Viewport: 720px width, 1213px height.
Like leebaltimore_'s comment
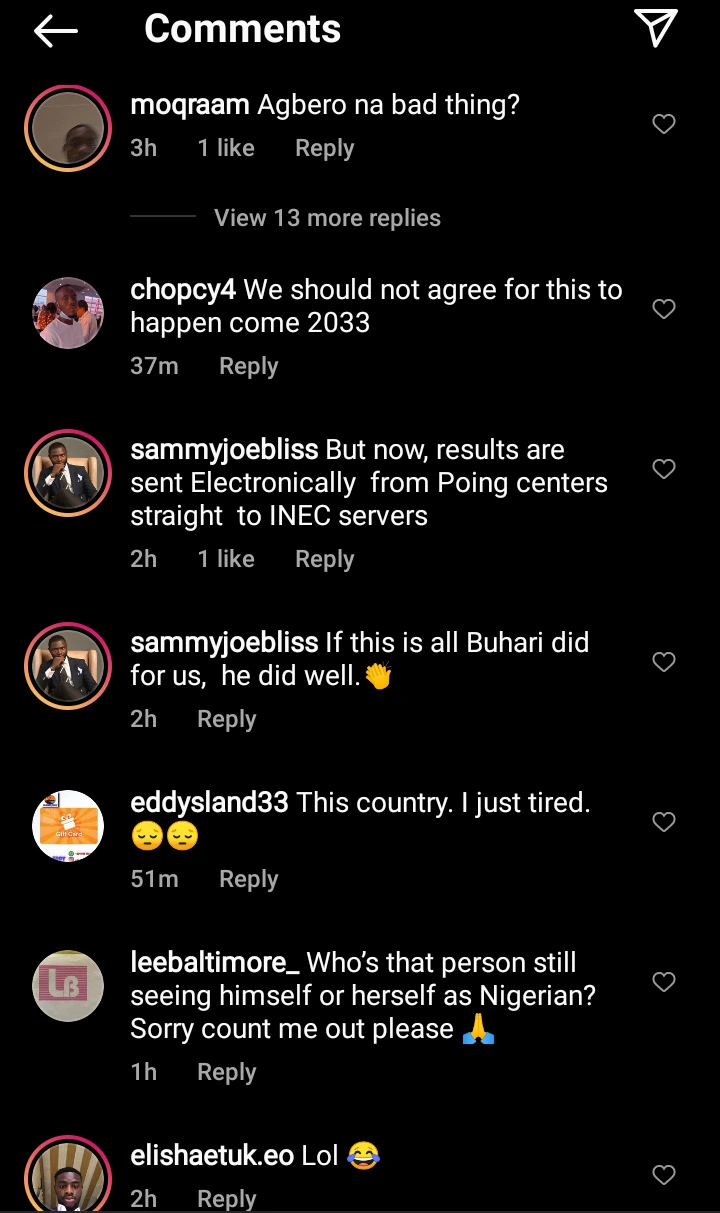coord(664,982)
